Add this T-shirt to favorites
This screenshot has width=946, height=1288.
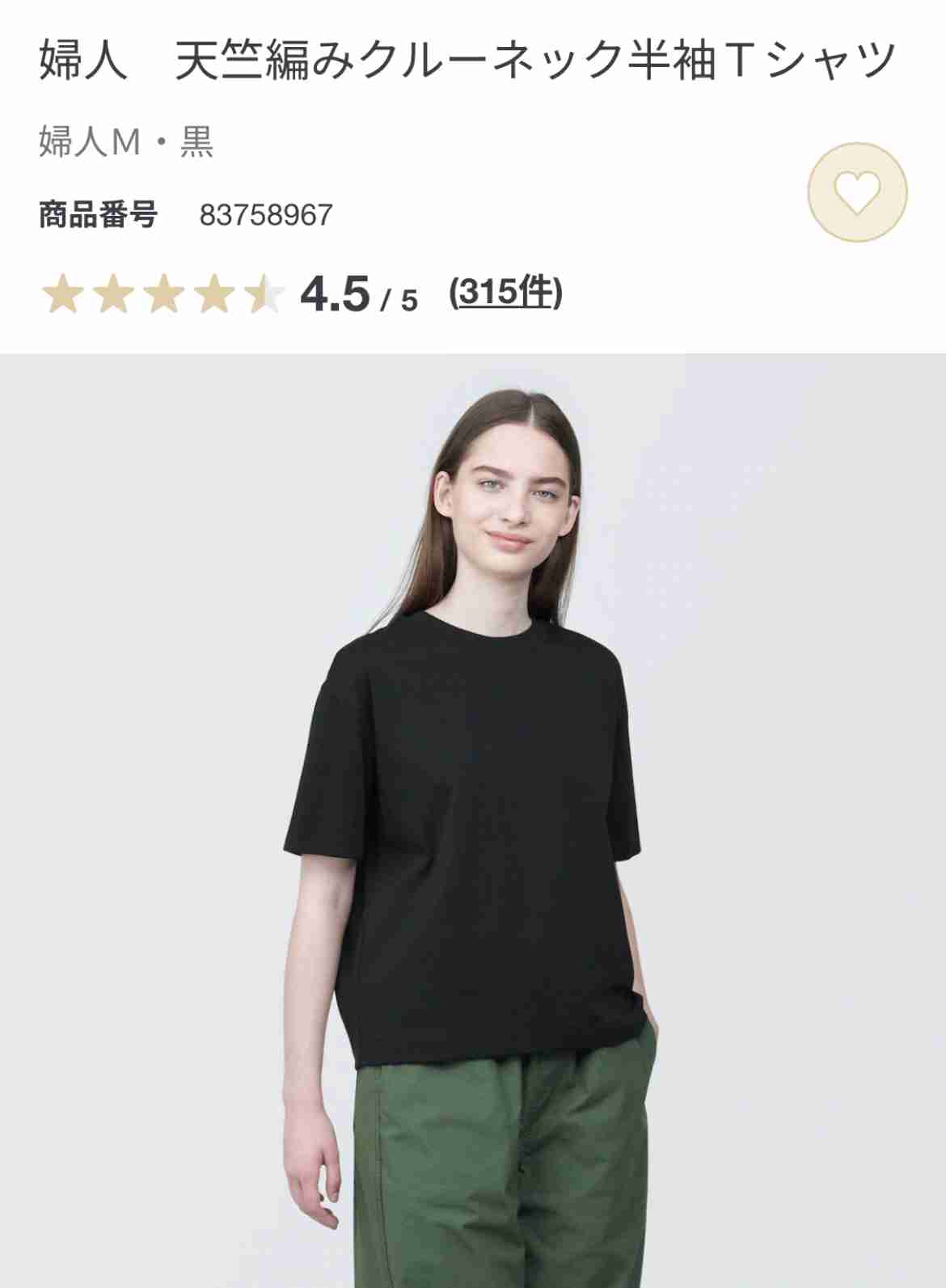857,192
